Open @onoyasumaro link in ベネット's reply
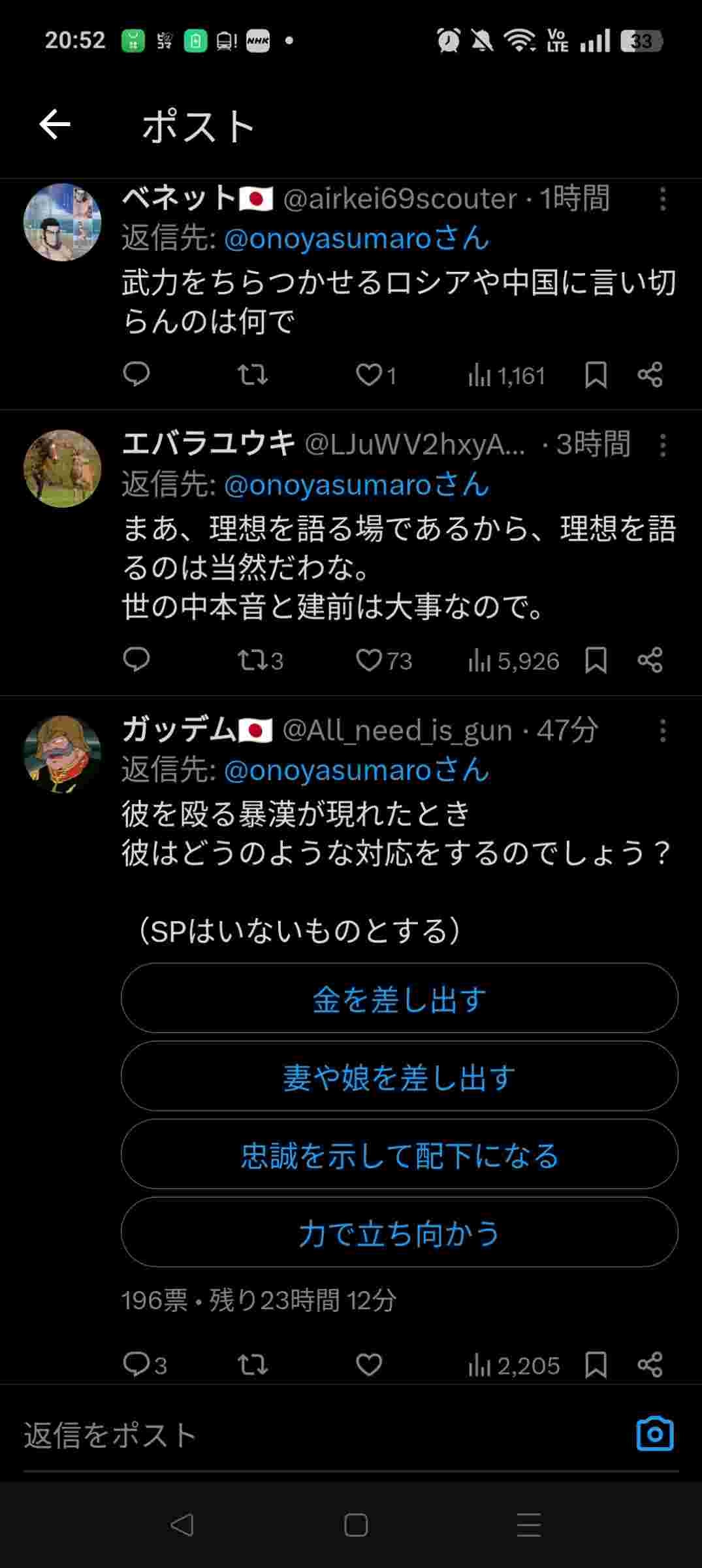This screenshot has height=1568, width=702. click(356, 238)
